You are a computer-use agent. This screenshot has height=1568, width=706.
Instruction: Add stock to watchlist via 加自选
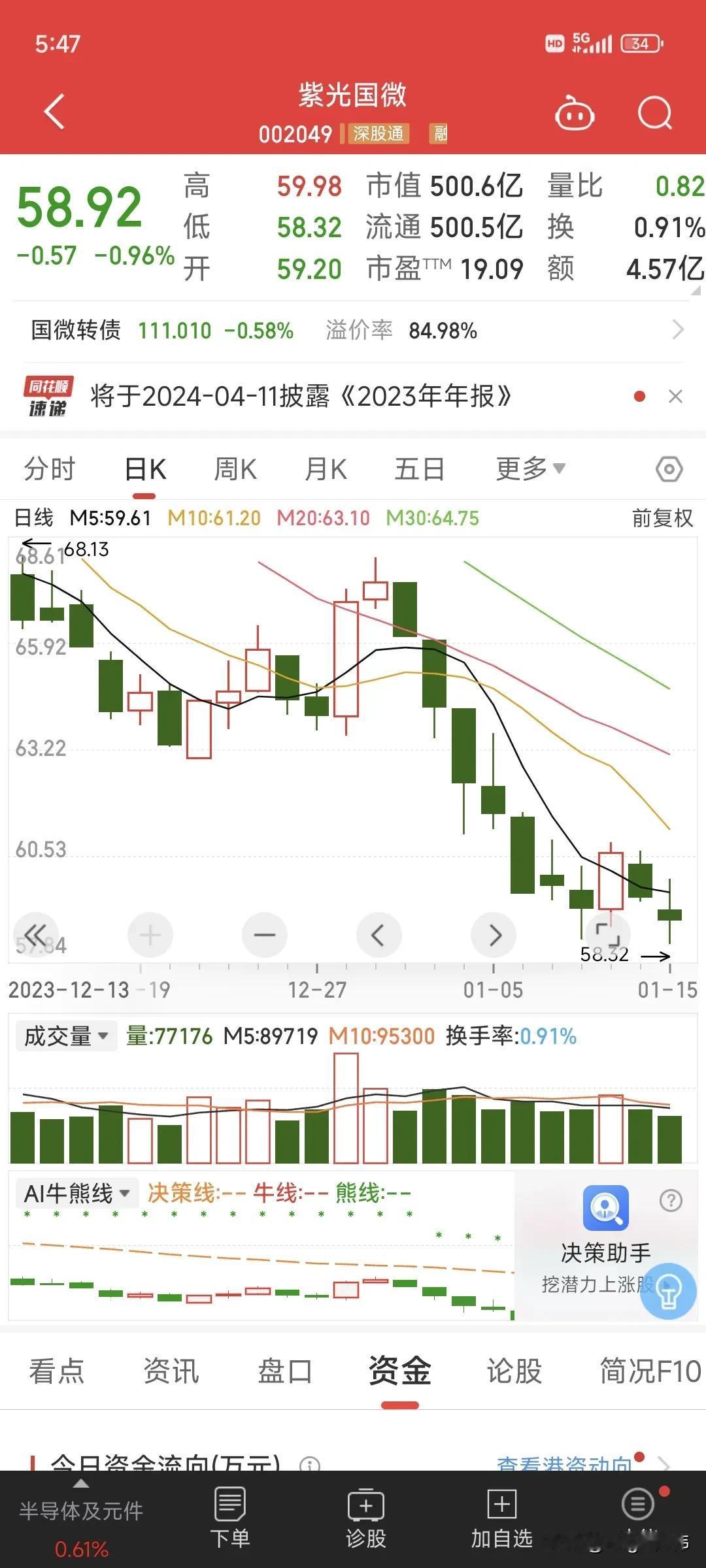[501, 1519]
